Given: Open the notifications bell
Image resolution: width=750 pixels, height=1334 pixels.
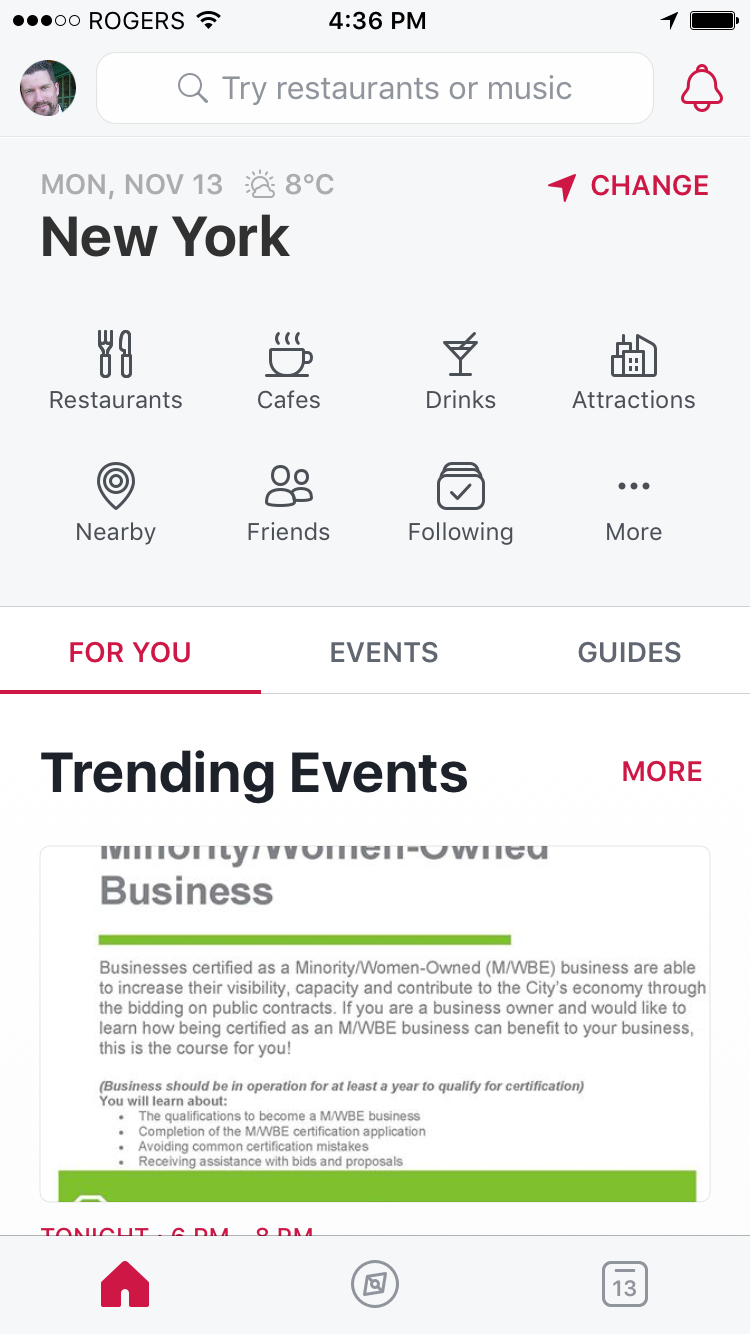Looking at the screenshot, I should pyautogui.click(x=701, y=88).
